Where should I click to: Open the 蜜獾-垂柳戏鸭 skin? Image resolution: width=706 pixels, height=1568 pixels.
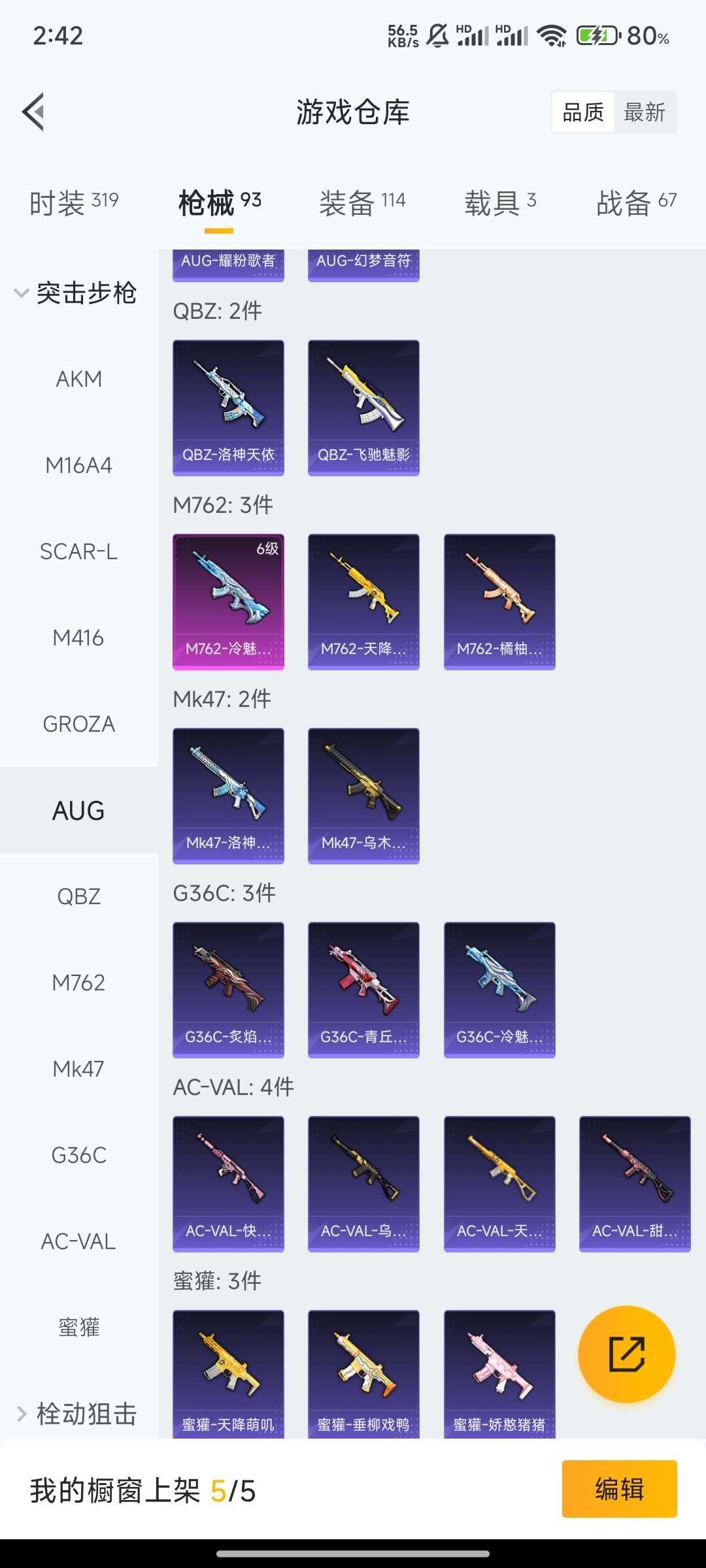(x=363, y=1372)
